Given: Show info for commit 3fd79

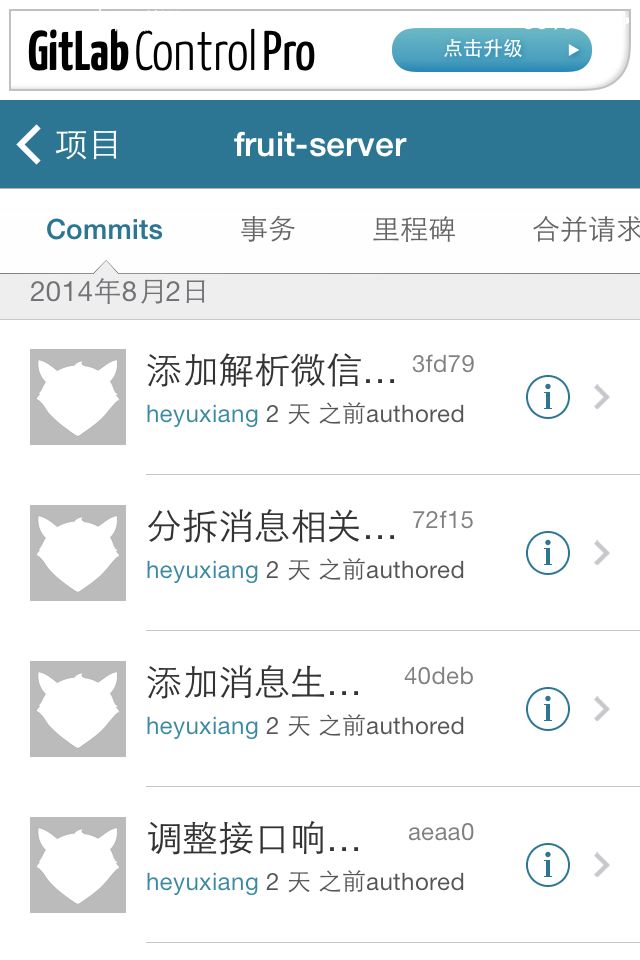Looking at the screenshot, I should (547, 397).
